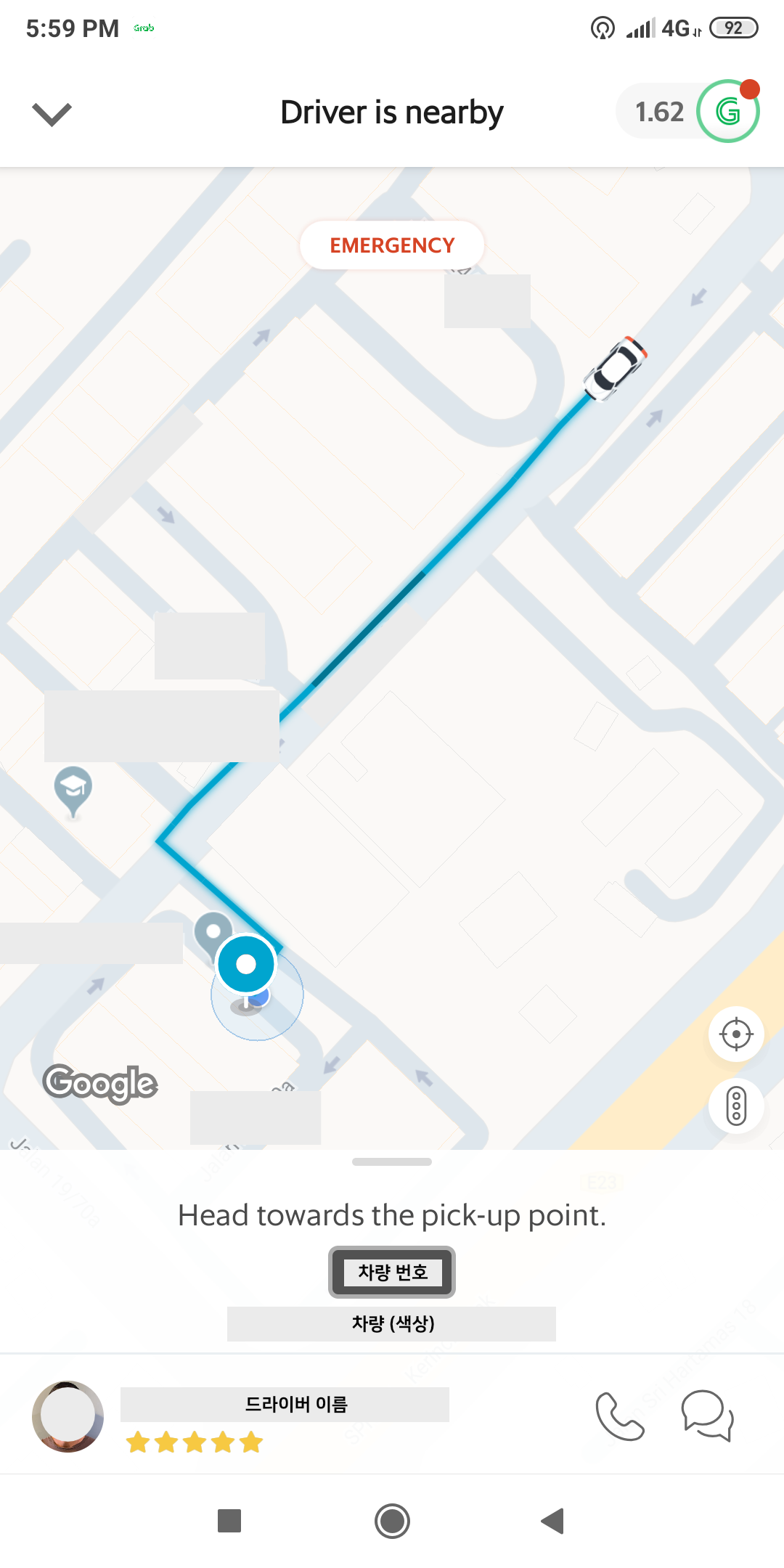
Task: Tap the EMERGENCY button
Action: [392, 245]
